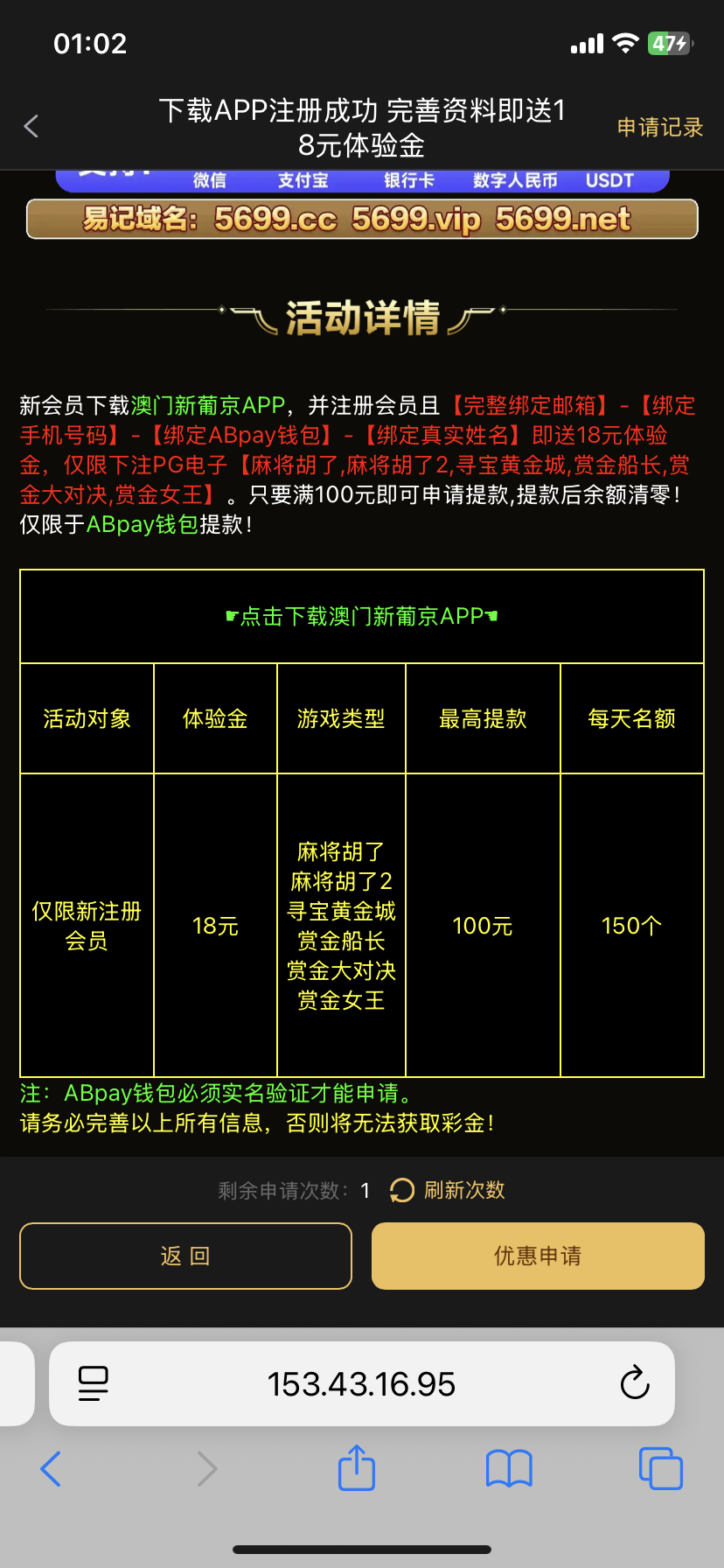Viewport: 724px width, 1568px height.
Task: Open Safari bookmarks
Action: coord(509,1468)
